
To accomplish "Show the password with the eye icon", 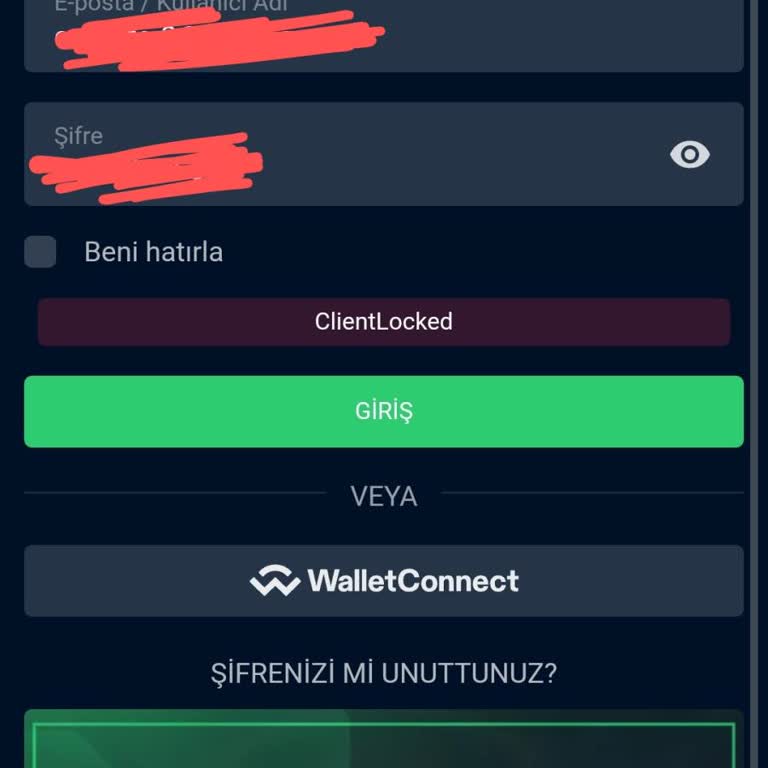I will [689, 155].
